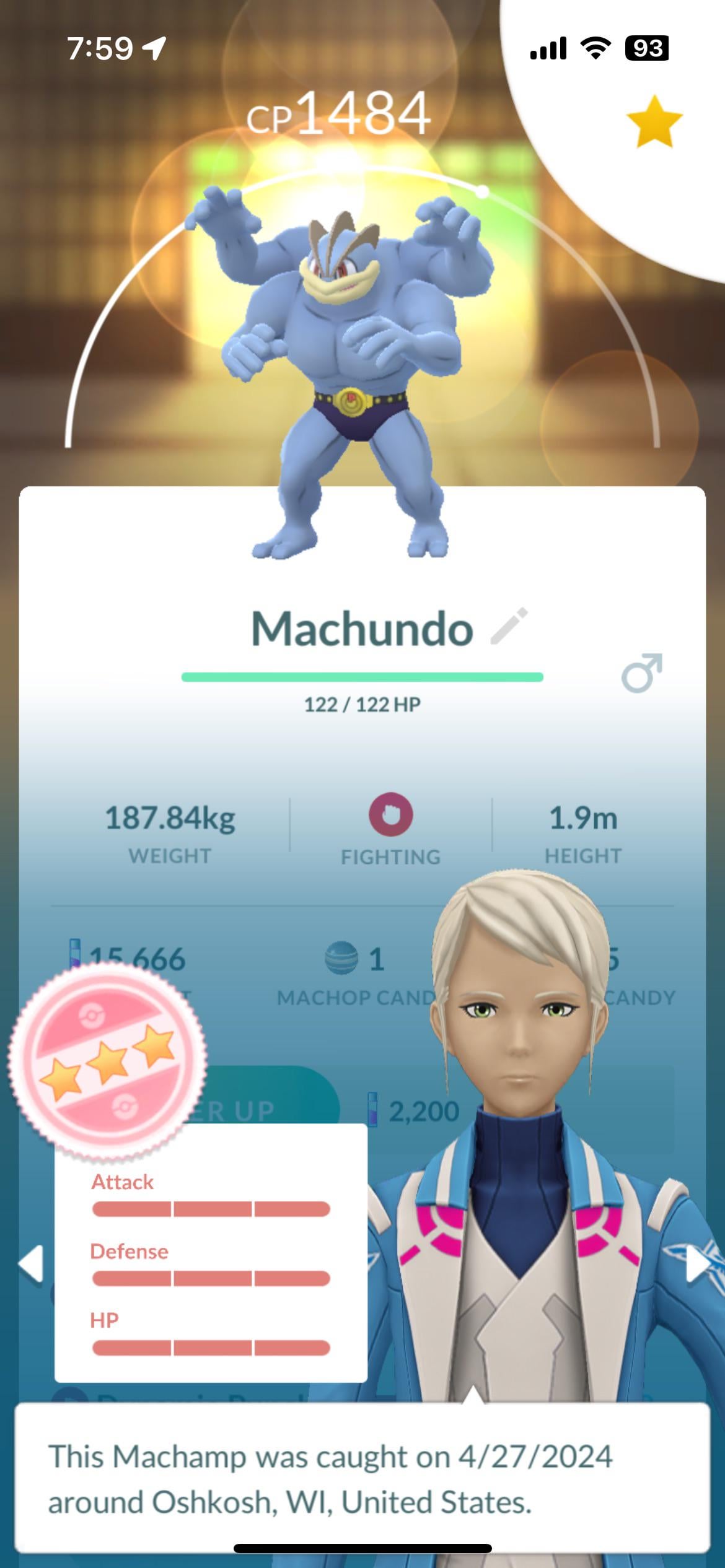Edit the nickname Machundo with pencil icon
This screenshot has width=725, height=1568.
click(509, 626)
